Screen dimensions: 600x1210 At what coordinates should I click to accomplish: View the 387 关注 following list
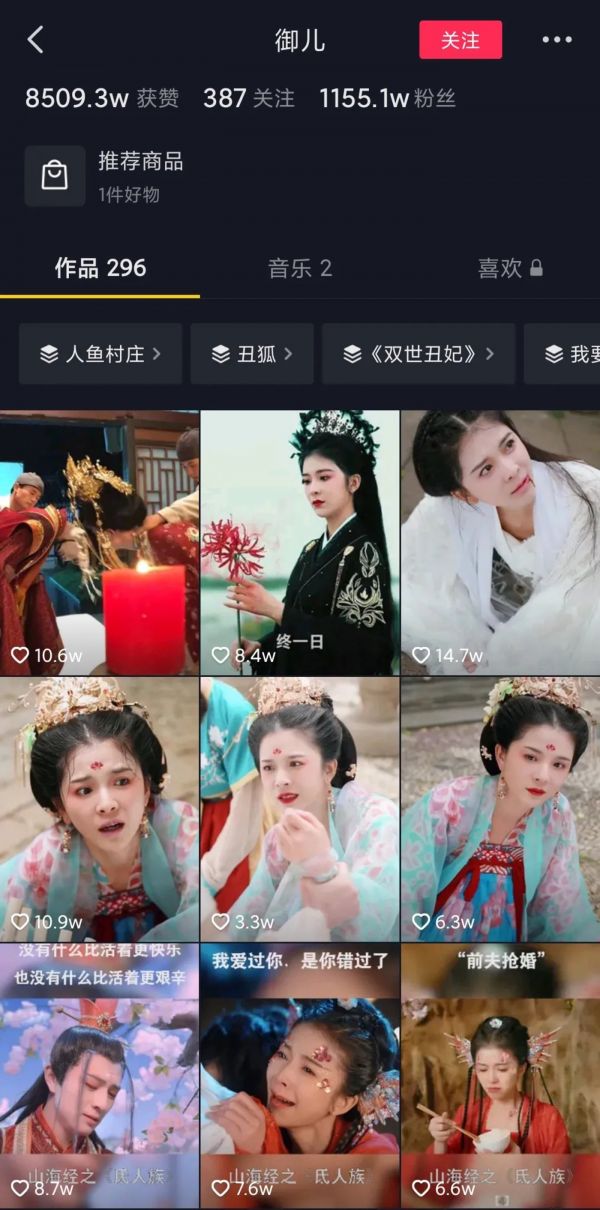click(248, 98)
